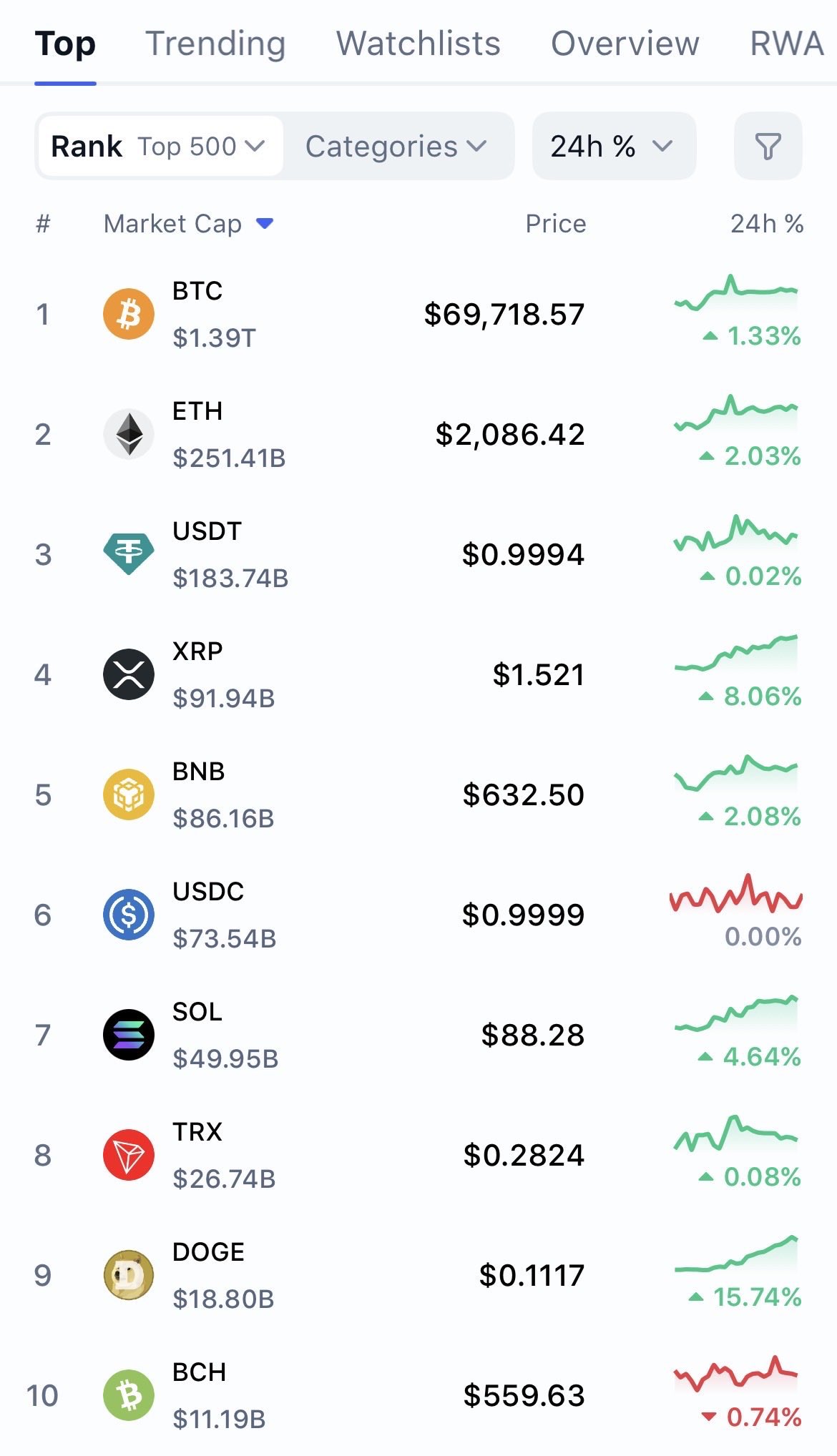Expand the Rank Top 500 dropdown
The width and height of the screenshot is (837, 1456).
pos(160,147)
